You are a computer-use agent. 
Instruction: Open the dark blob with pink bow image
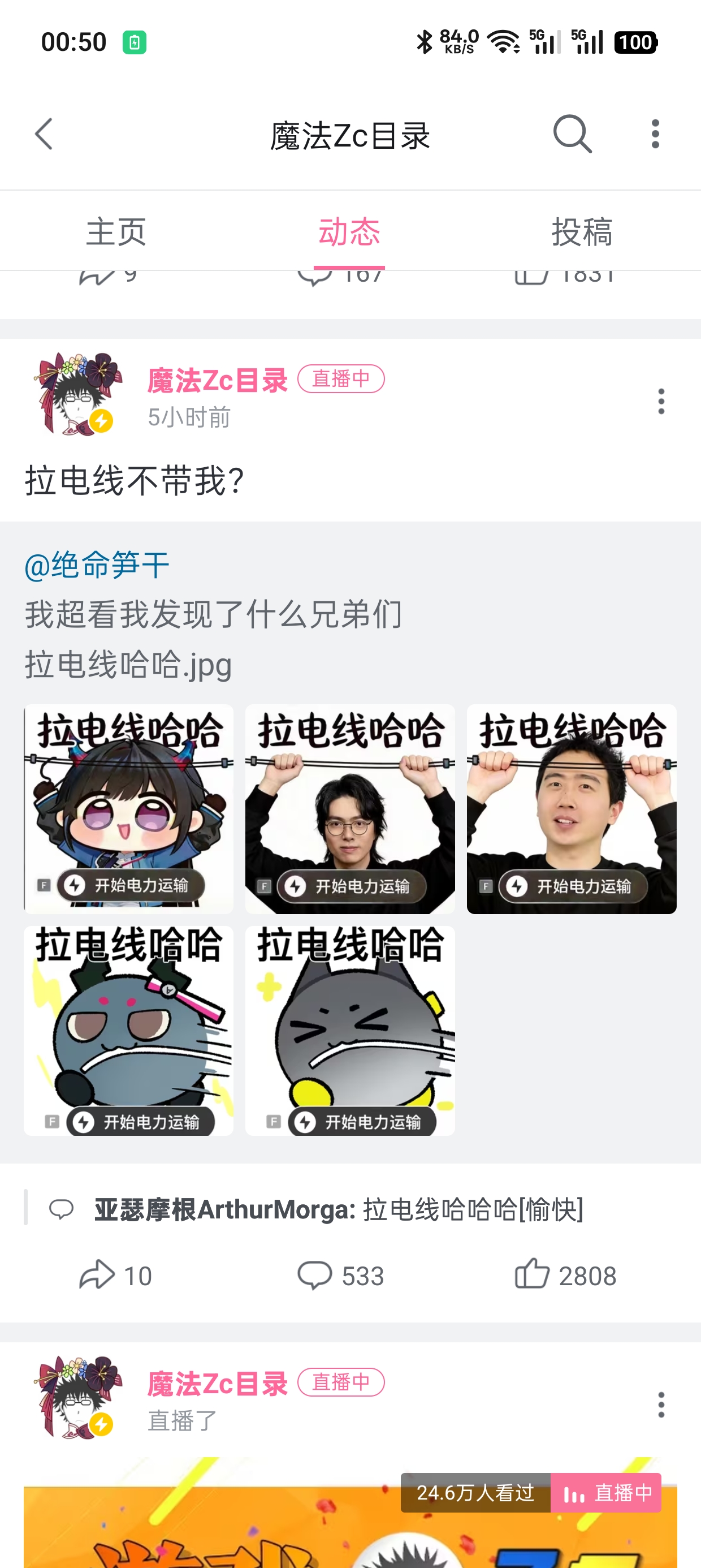(x=128, y=1031)
